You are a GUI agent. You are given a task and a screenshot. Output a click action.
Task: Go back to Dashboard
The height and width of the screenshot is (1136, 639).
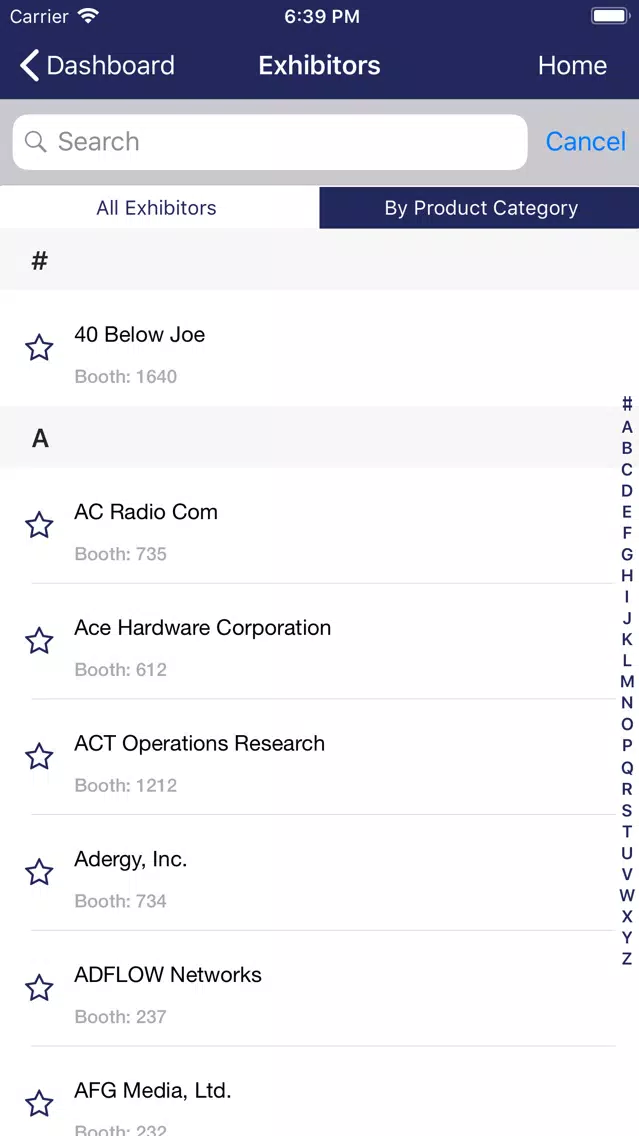(96, 65)
